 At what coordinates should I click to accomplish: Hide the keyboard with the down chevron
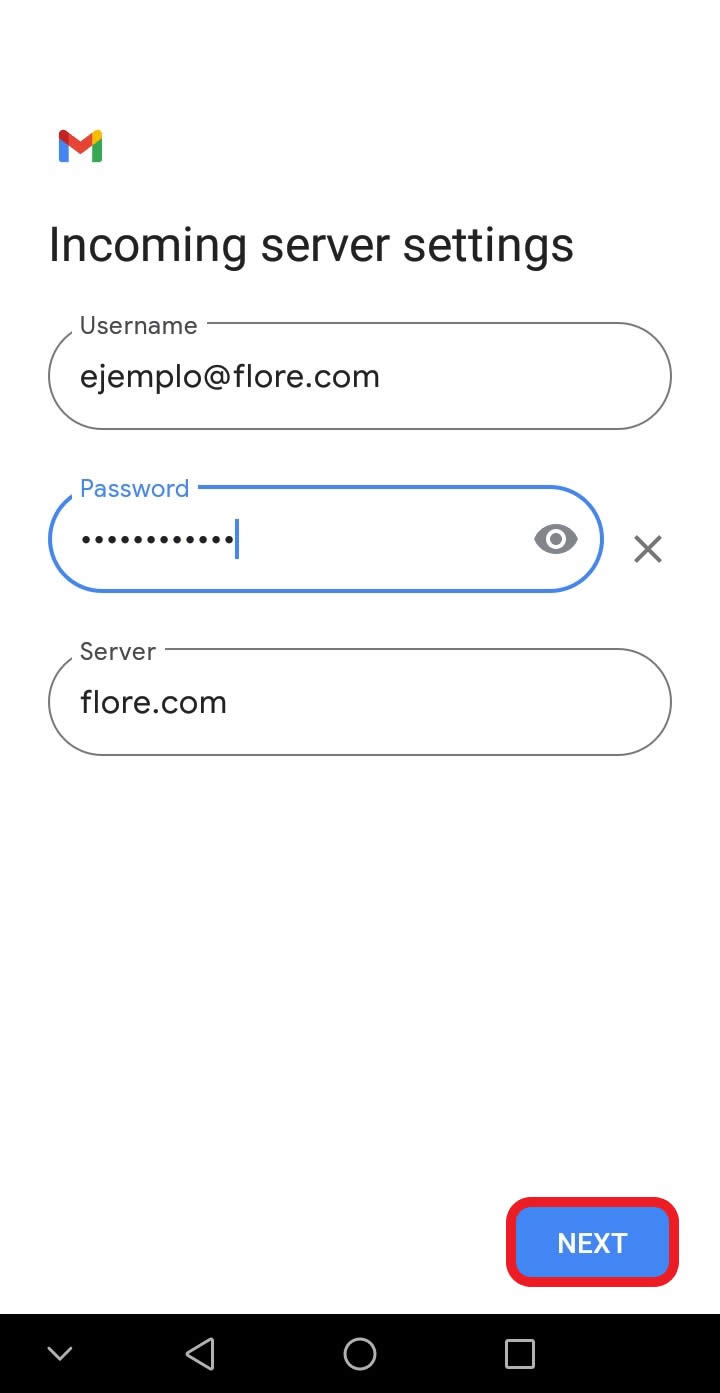60,1354
